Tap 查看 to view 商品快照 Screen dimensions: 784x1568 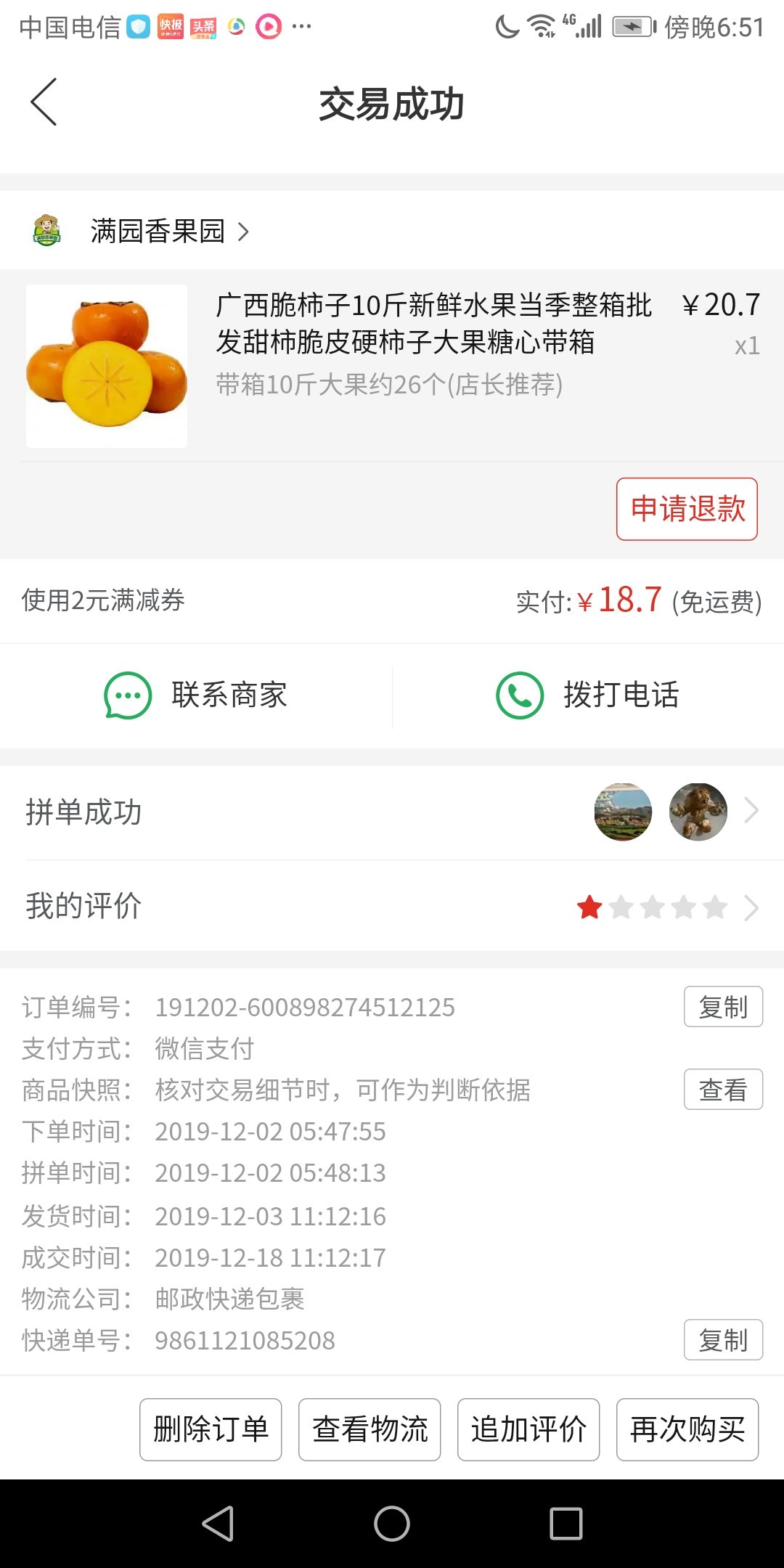723,1090
